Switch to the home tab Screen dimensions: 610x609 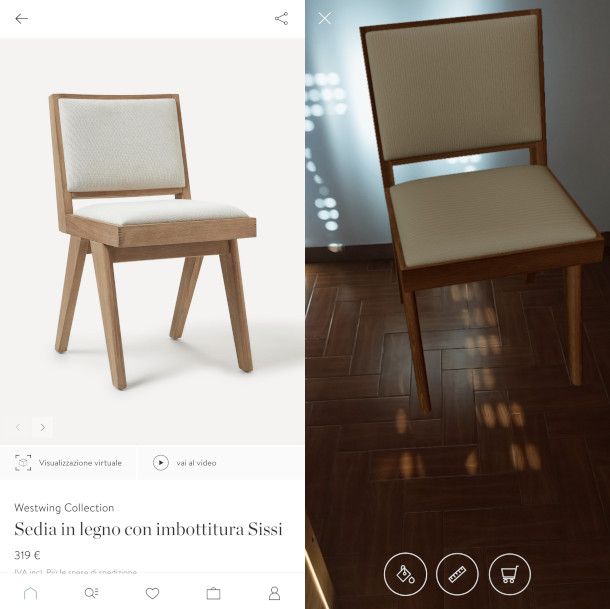point(30,593)
